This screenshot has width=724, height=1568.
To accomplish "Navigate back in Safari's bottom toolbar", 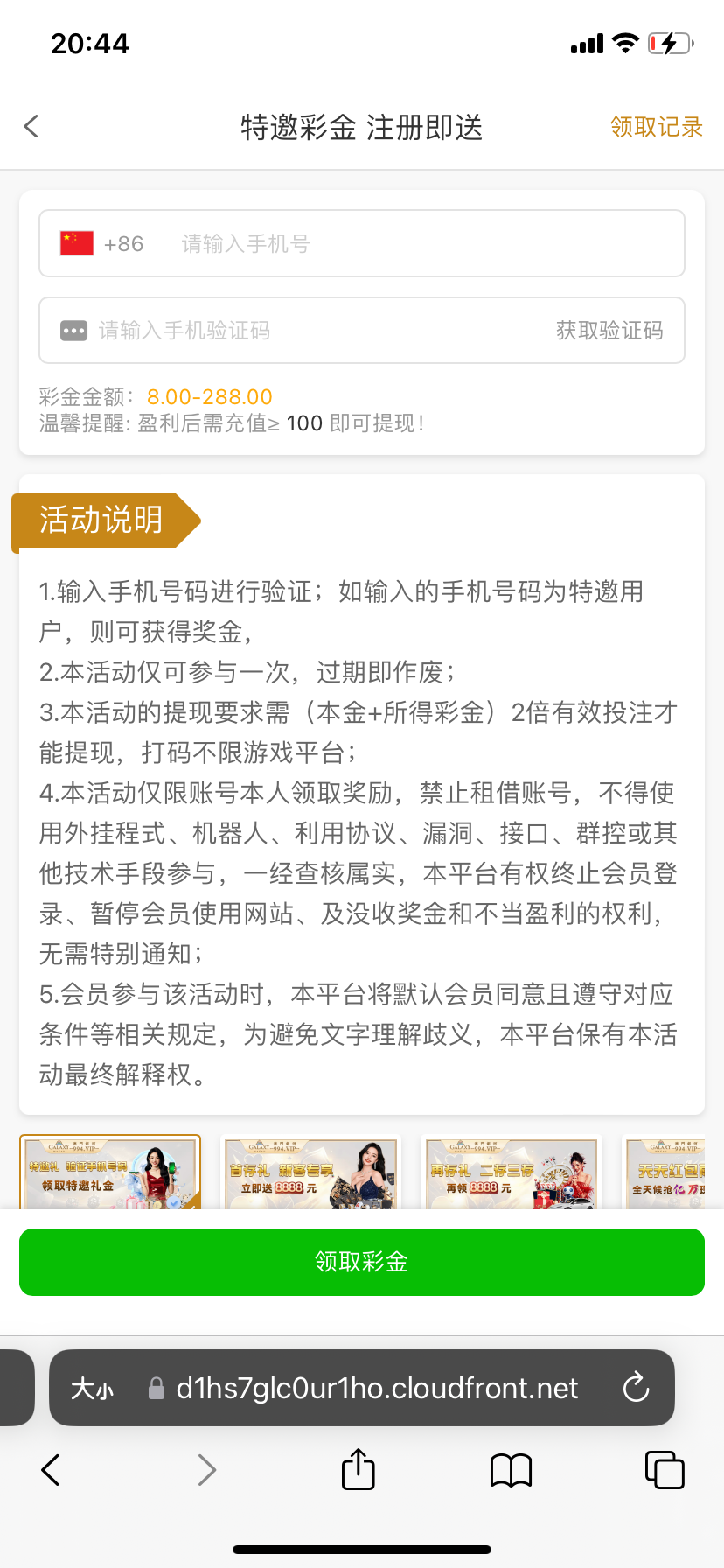I will (x=51, y=1470).
